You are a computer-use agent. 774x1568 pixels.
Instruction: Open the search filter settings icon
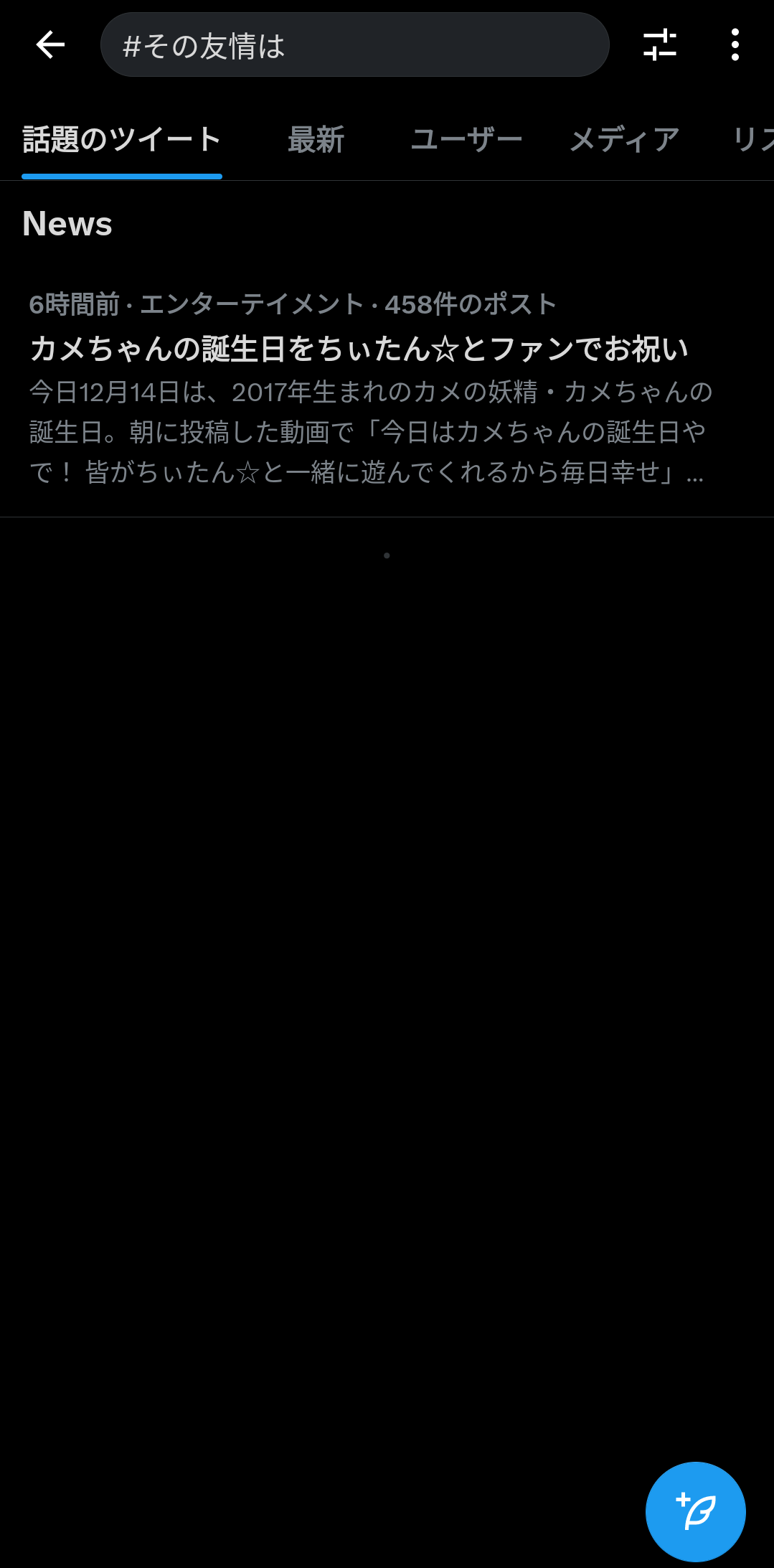coord(659,44)
